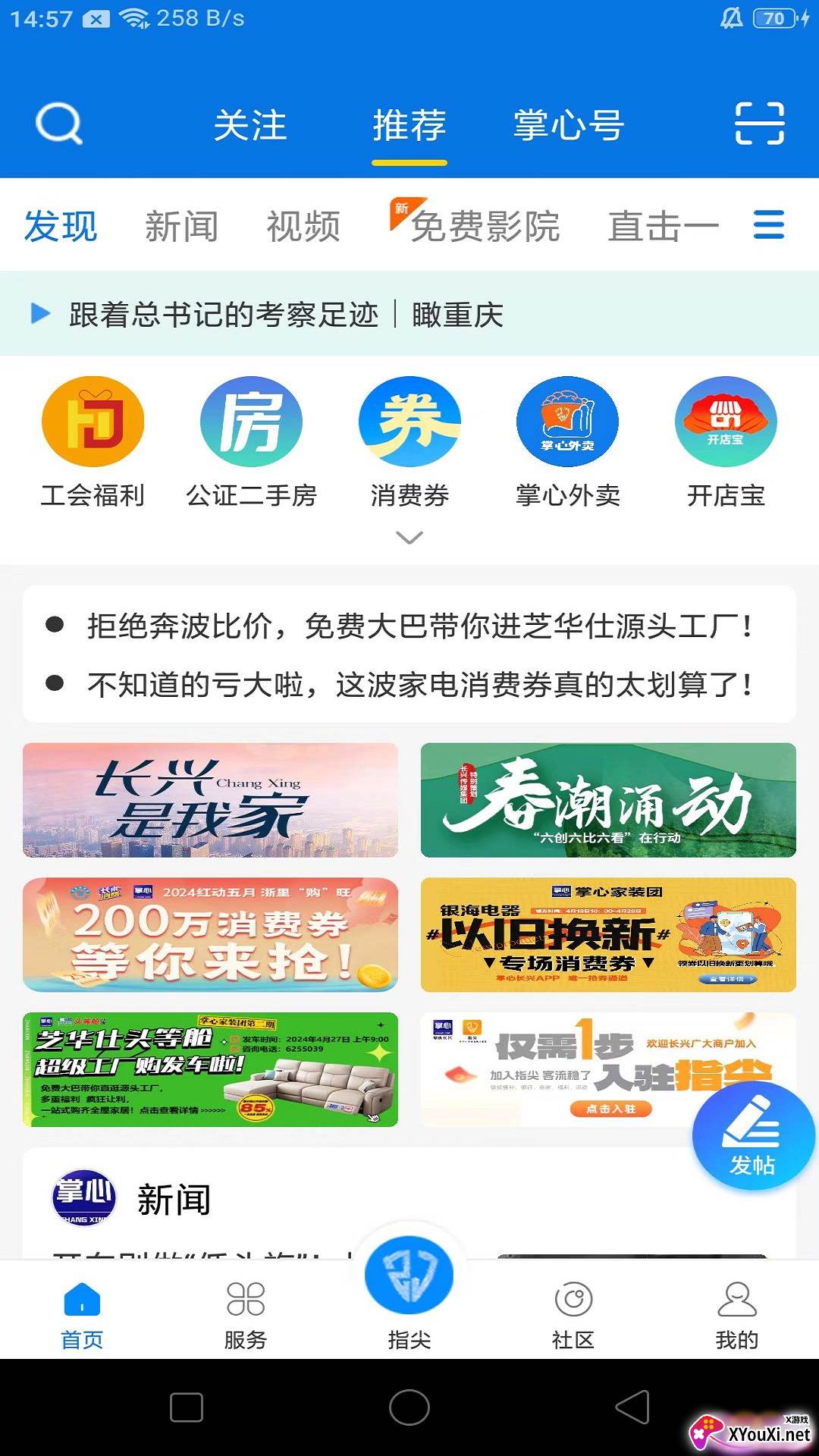819x1456 pixels.
Task: Open the channel list menu icon
Action: click(768, 225)
